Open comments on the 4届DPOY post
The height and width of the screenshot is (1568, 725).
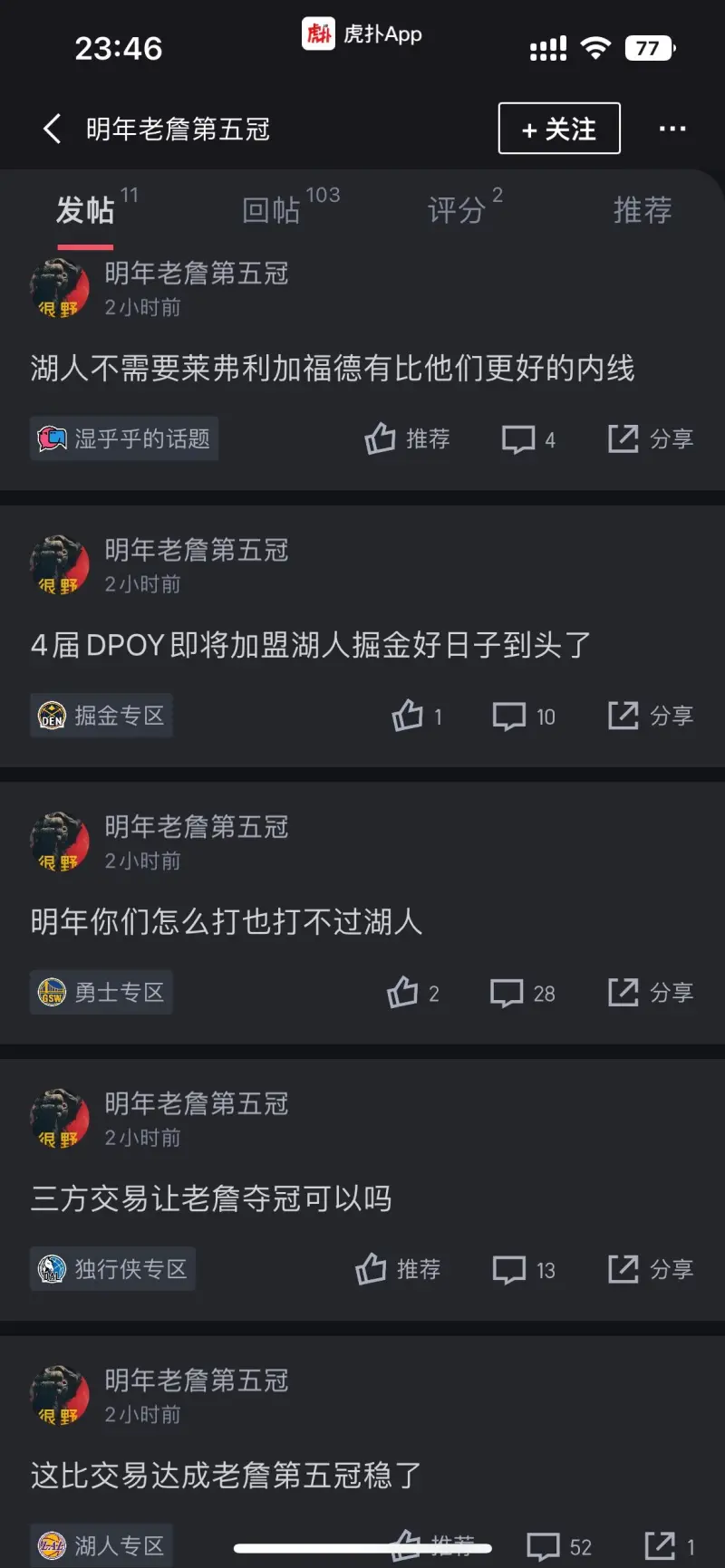(524, 716)
